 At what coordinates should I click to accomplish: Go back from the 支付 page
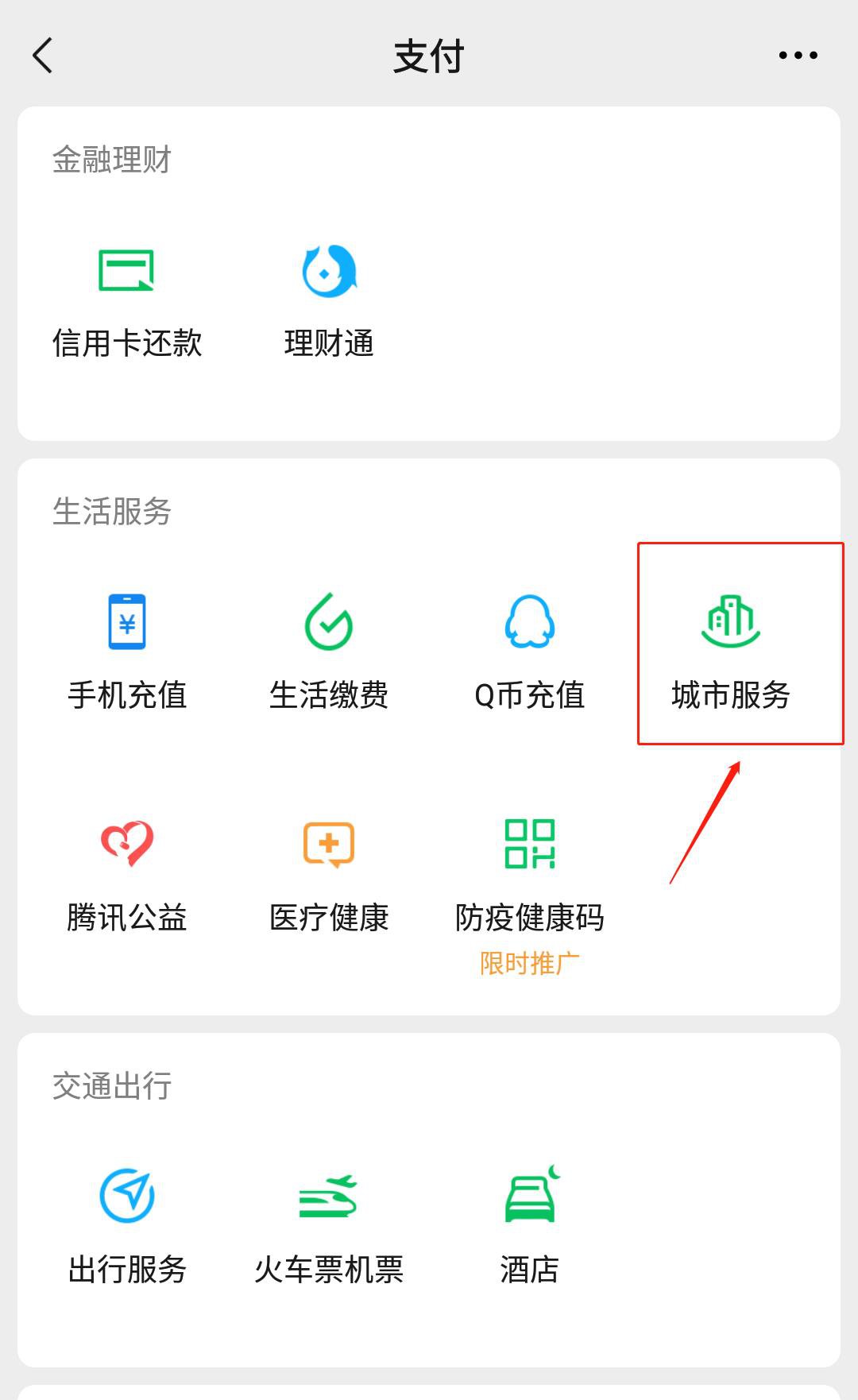pos(43,56)
